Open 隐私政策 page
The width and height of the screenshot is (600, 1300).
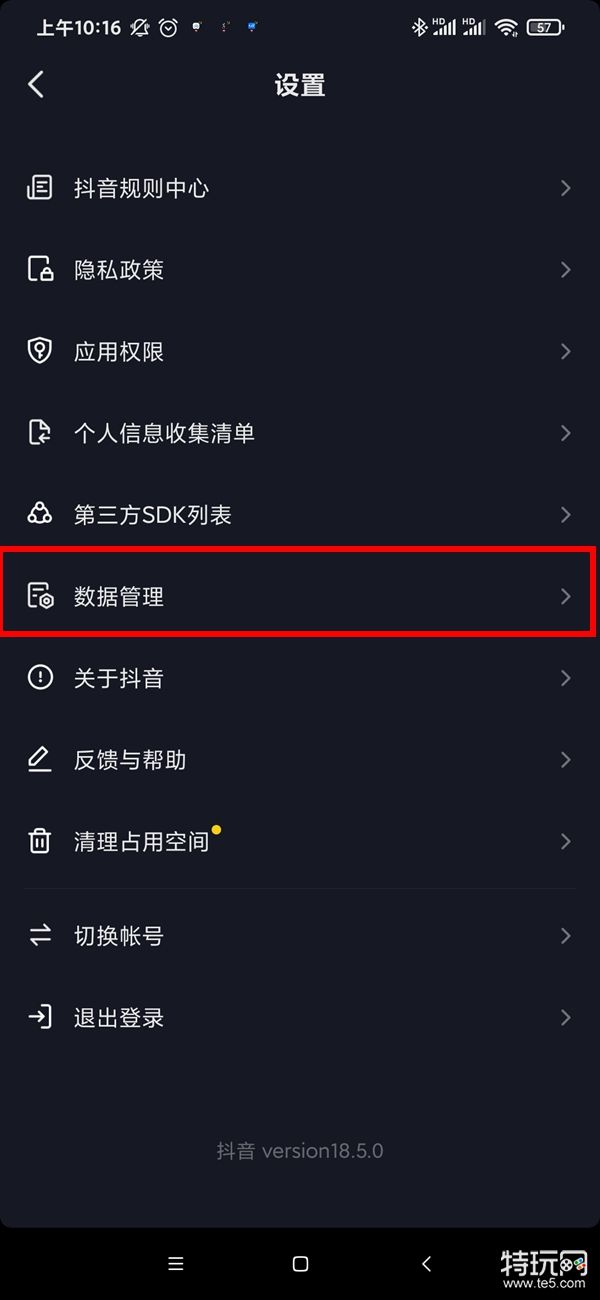300,270
